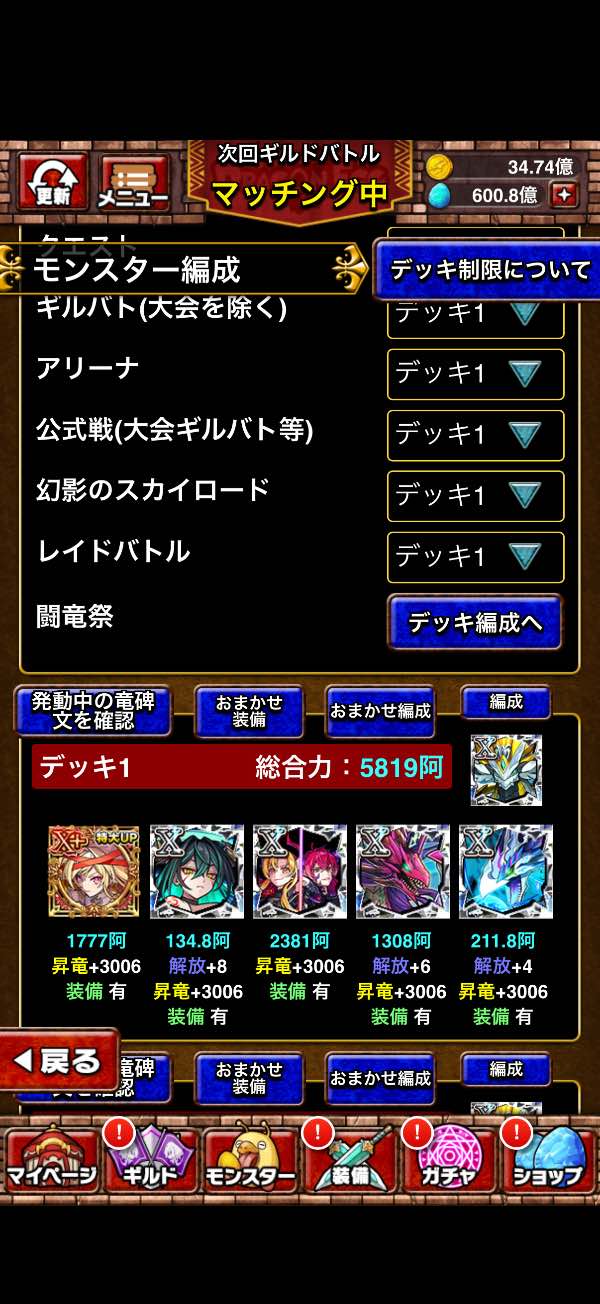The width and height of the screenshot is (600, 1304).
Task: Expand the 公式戦 deck dropdown
Action: [x=476, y=434]
